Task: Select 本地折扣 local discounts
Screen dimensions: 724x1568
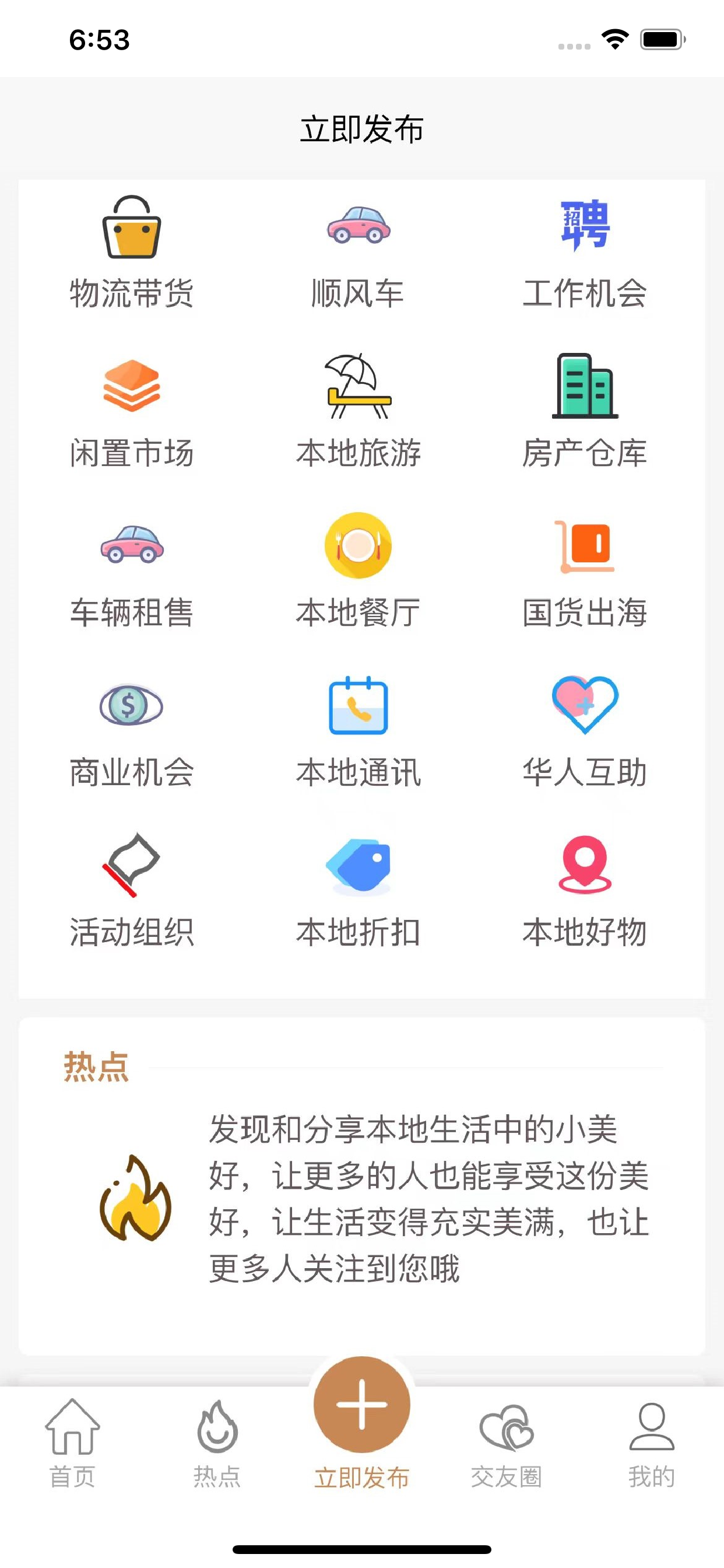Action: coord(359,891)
